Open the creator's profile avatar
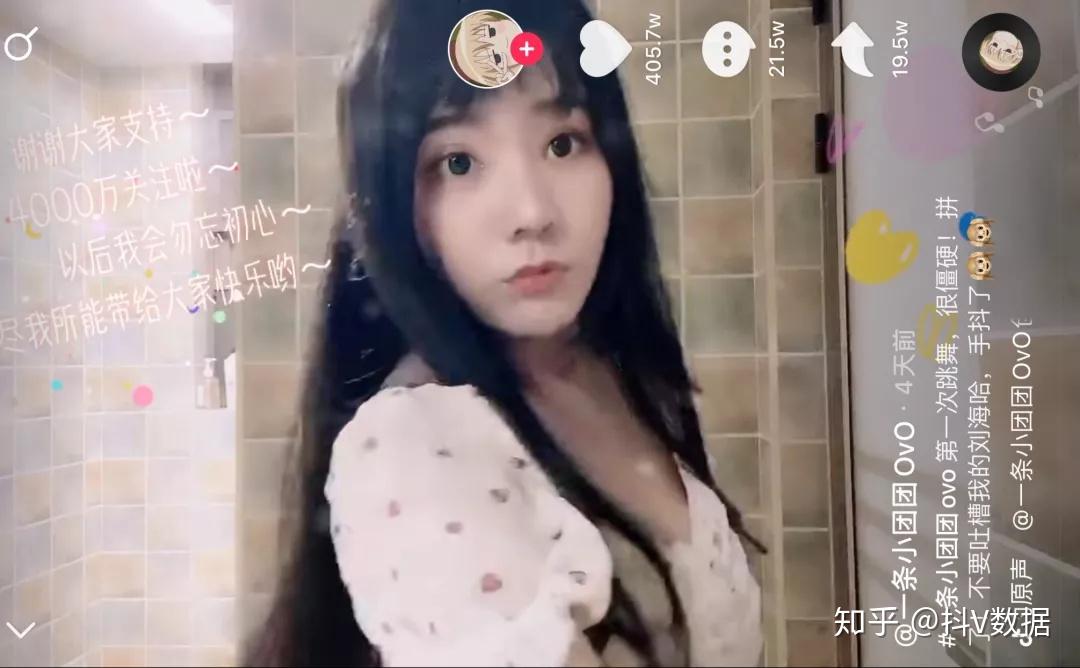Image resolution: width=1080 pixels, height=668 pixels. pyautogui.click(x=482, y=48)
